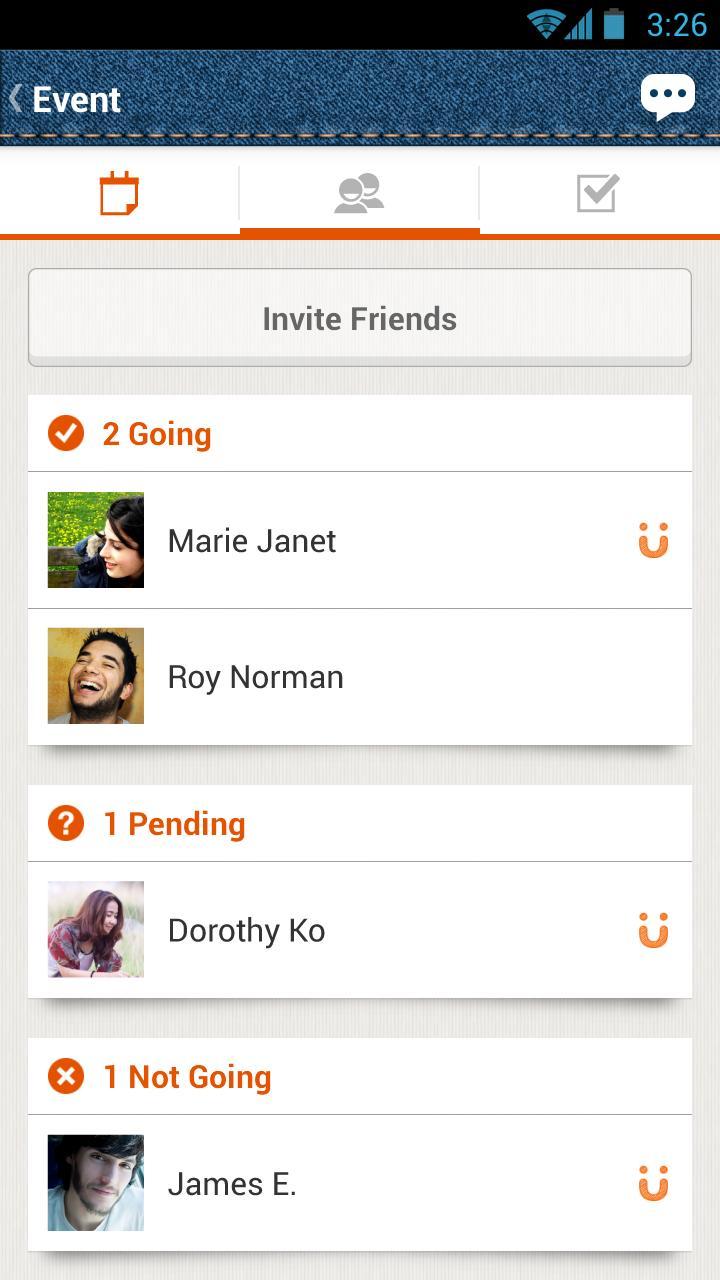Image resolution: width=720 pixels, height=1280 pixels.
Task: Switch to the checklist tab
Action: coord(598,194)
